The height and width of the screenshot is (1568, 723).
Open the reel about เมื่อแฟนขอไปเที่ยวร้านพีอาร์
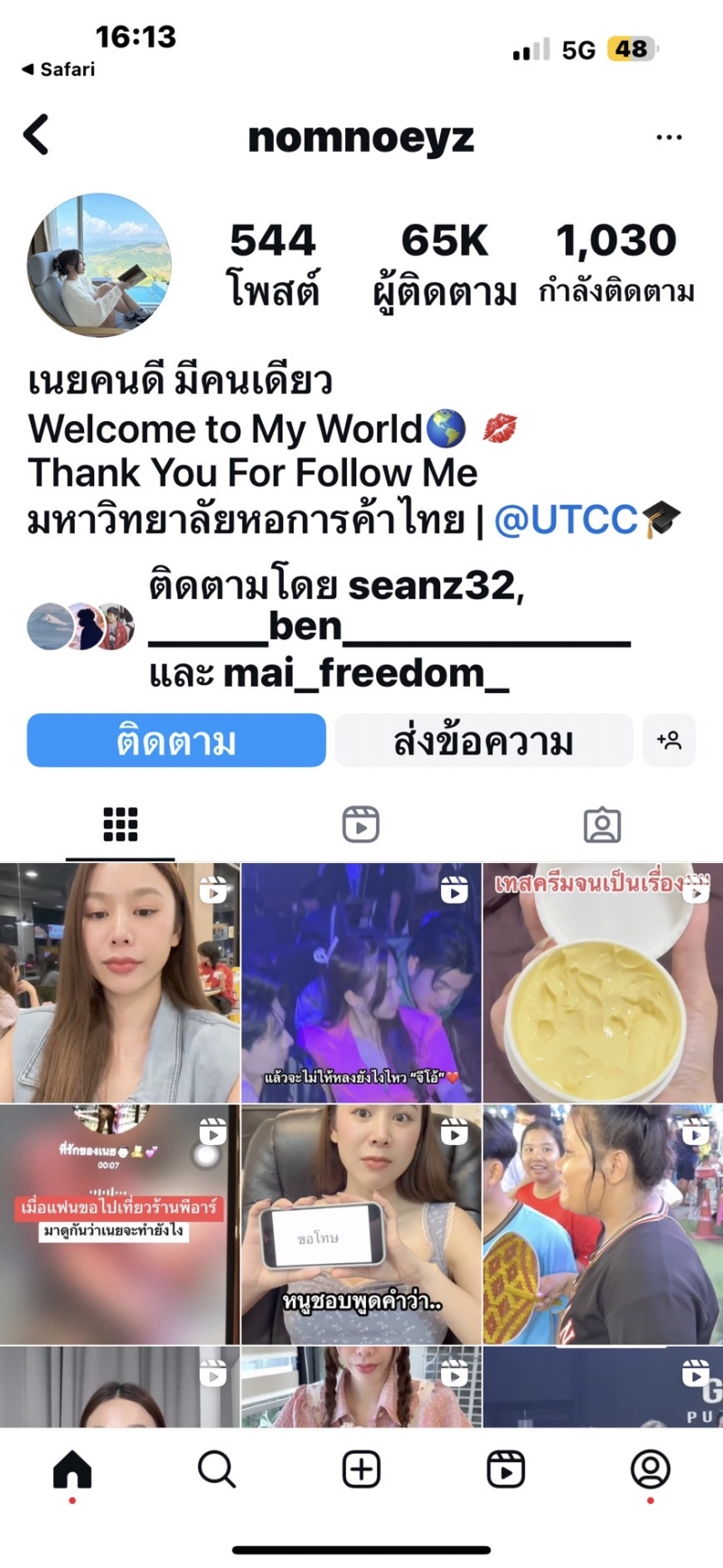pyautogui.click(x=119, y=1225)
